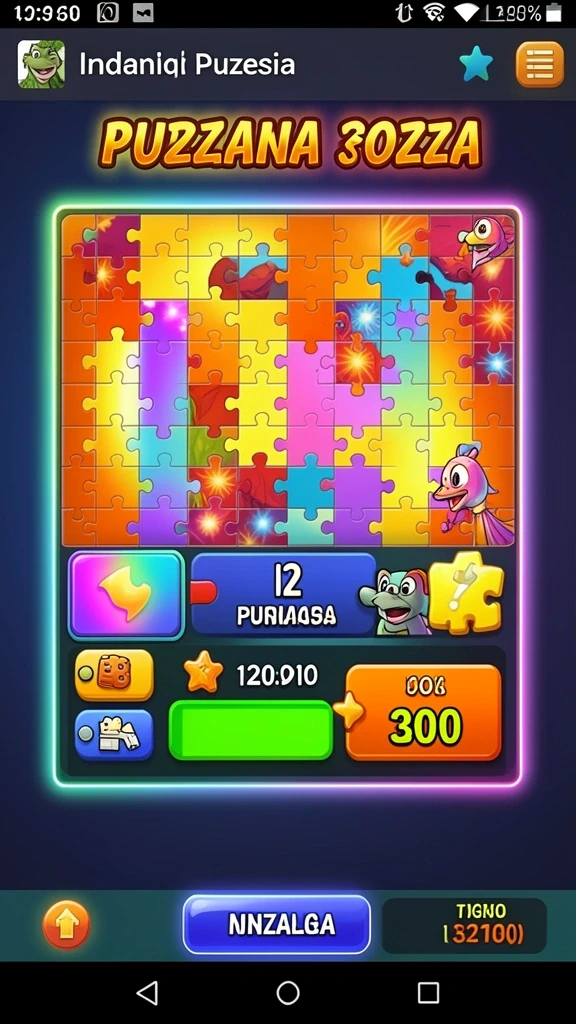Open the TIGNO score panel
Screen dimensions: 576x1024
coord(464,925)
